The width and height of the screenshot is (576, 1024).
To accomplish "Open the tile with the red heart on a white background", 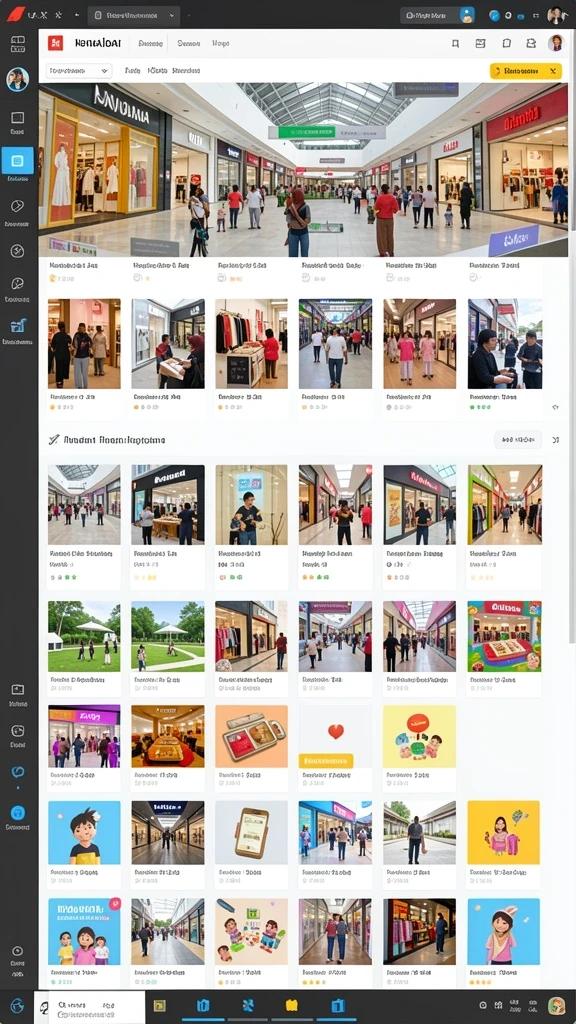I will click(335, 736).
